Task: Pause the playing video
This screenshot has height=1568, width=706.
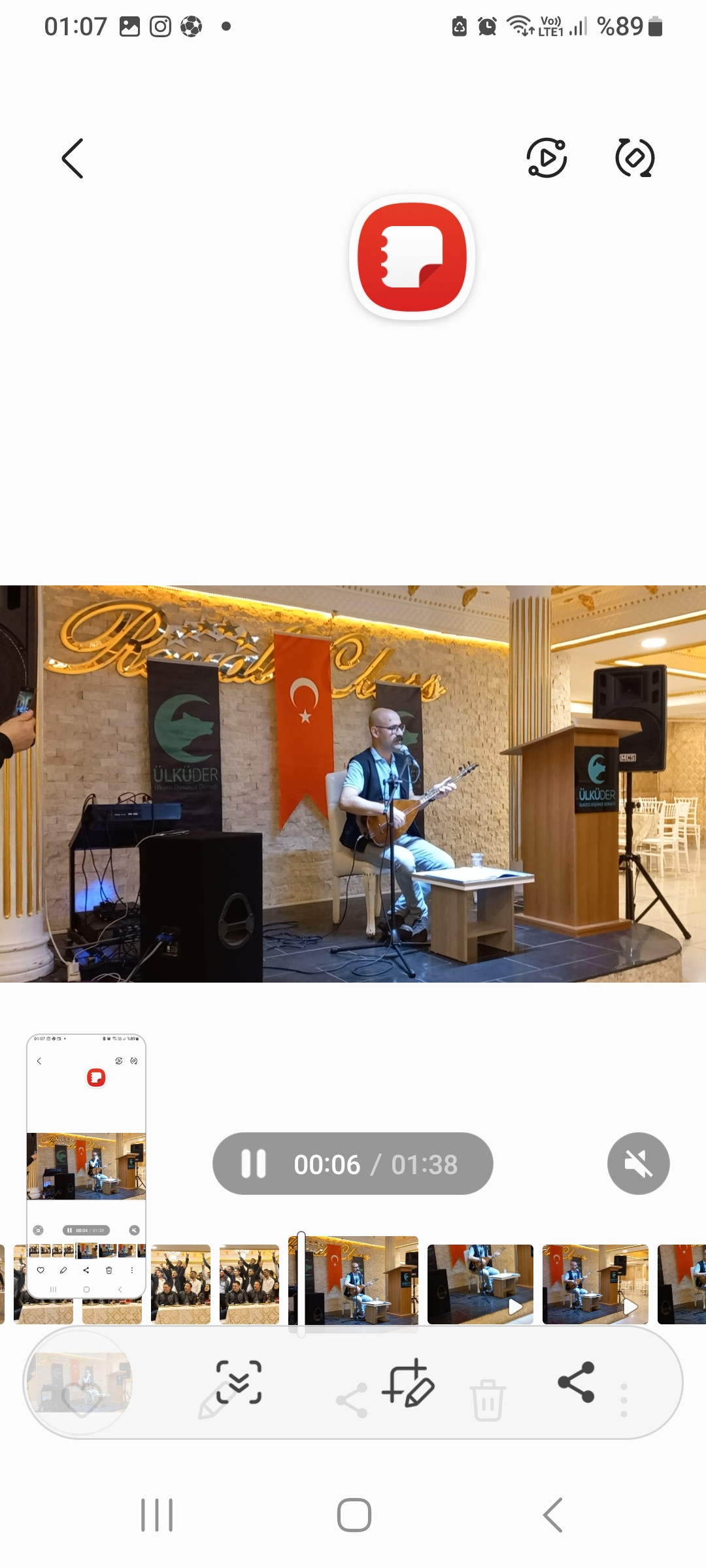Action: 254,1164
